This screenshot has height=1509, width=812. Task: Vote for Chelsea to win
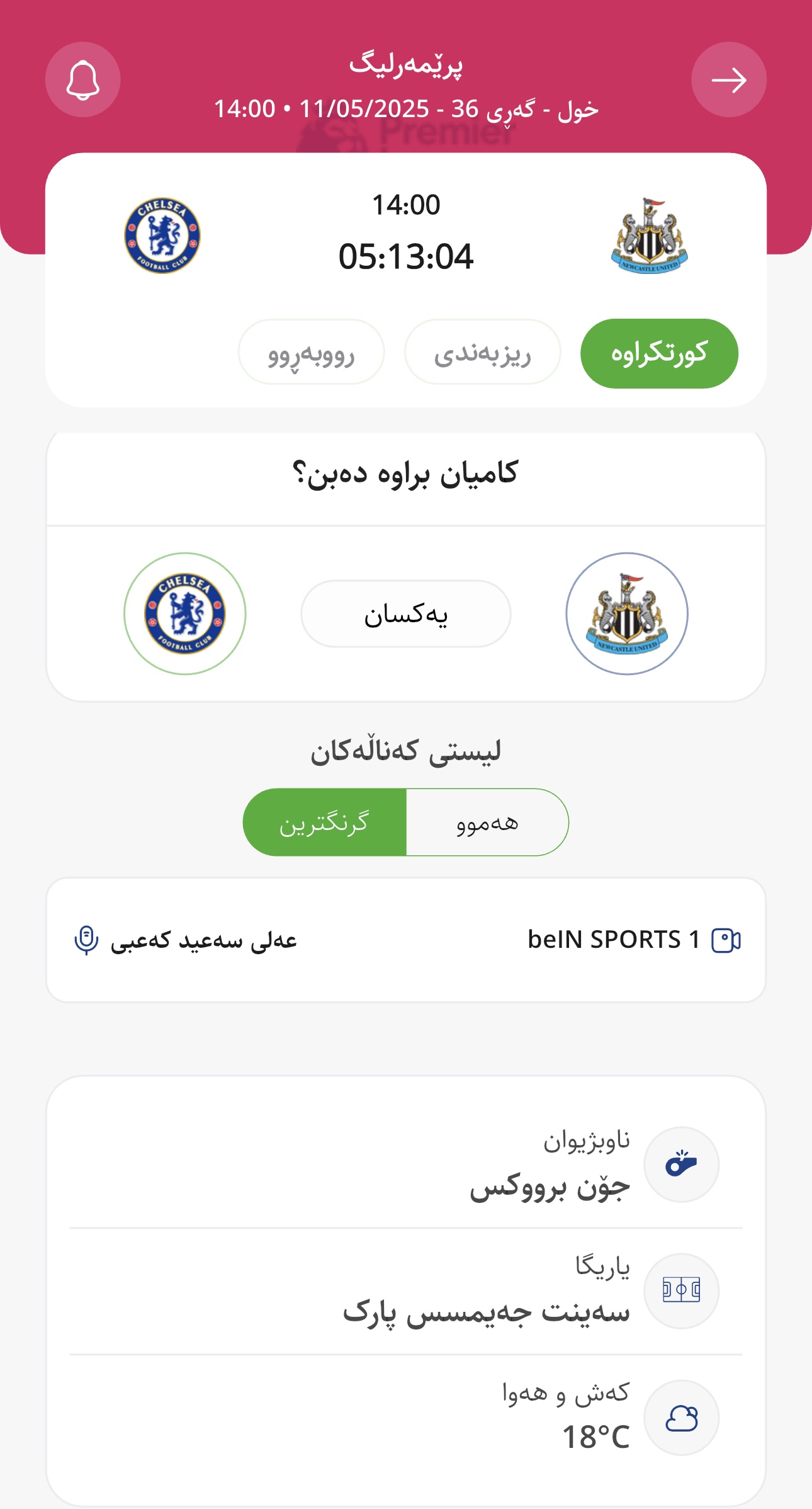[184, 613]
